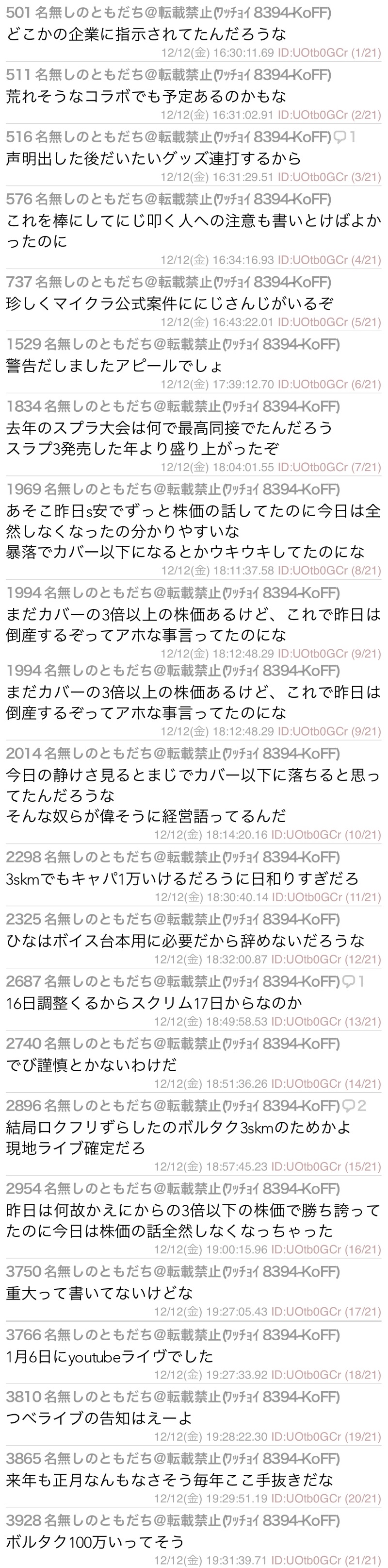
Task: Select post number 2014
Action: click(x=24, y=754)
